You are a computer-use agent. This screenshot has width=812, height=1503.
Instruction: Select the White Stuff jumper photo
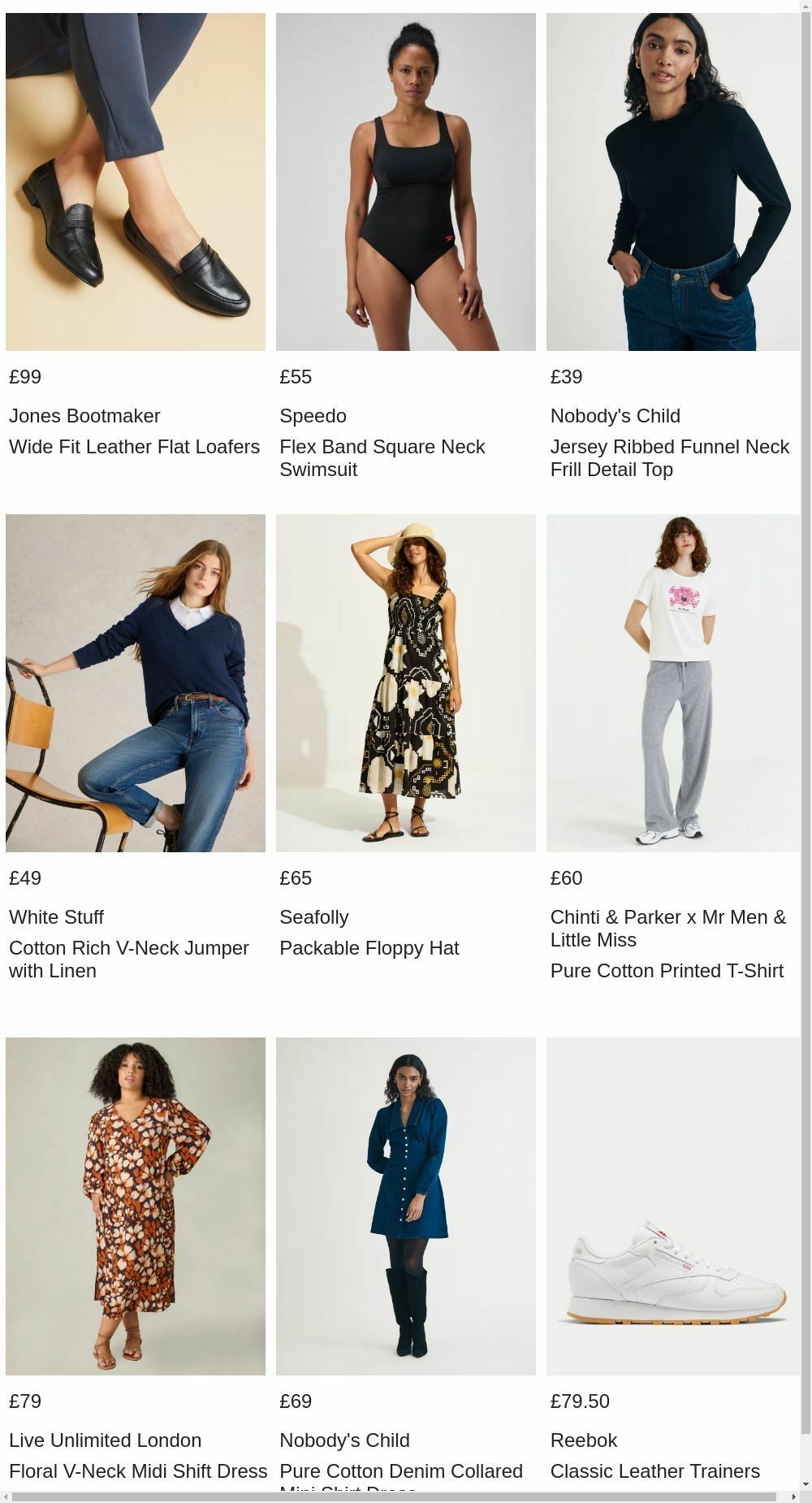coord(135,680)
